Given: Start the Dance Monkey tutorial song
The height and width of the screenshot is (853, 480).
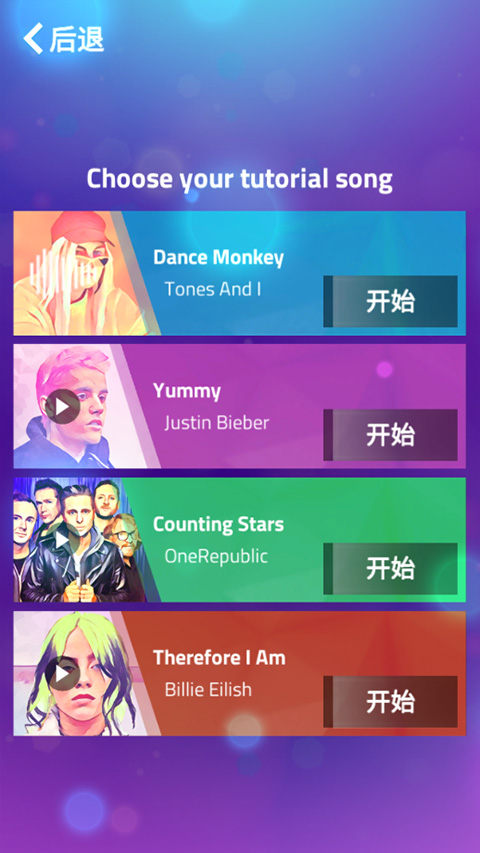Looking at the screenshot, I should 390,301.
